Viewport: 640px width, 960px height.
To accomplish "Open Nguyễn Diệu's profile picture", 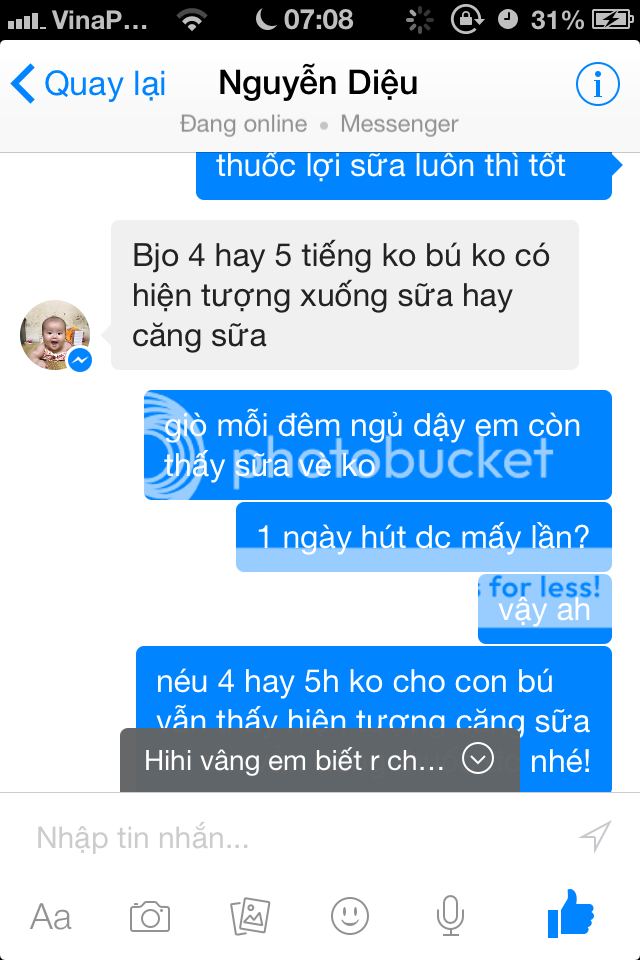I will point(55,334).
